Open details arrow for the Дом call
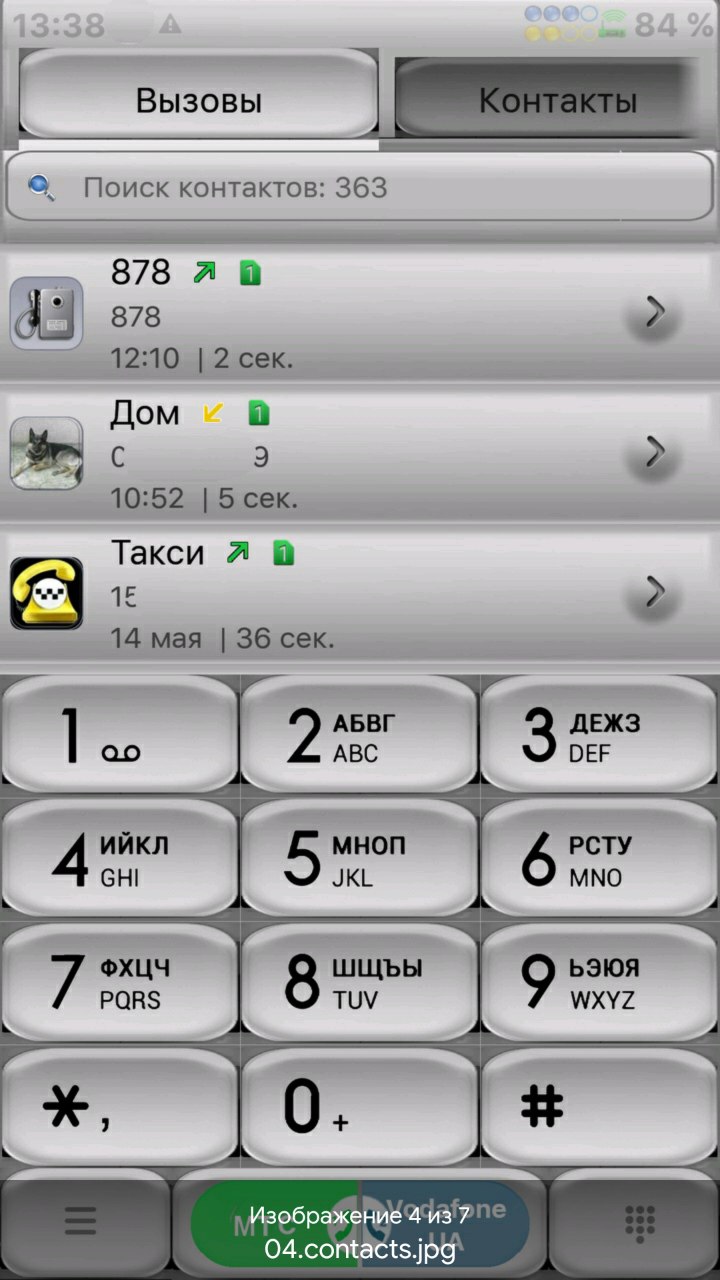Screen dimensions: 720x1280 655,453
